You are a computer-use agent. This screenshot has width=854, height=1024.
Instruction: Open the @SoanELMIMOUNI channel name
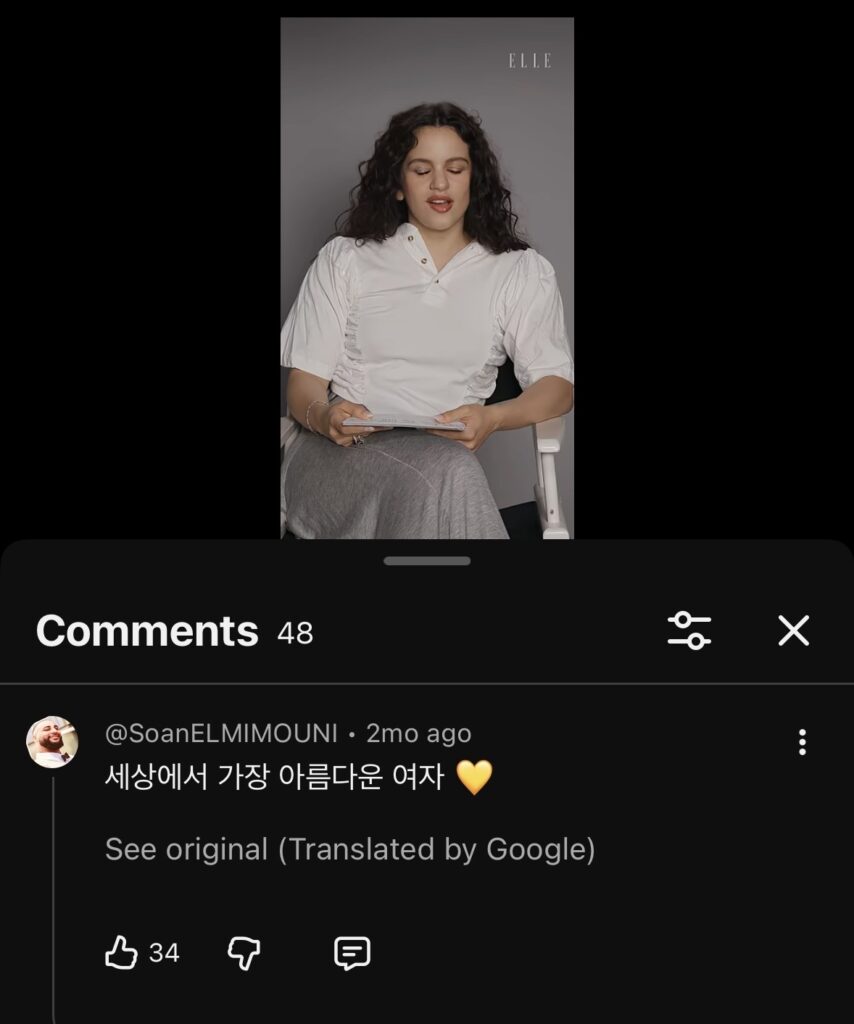[x=221, y=733]
